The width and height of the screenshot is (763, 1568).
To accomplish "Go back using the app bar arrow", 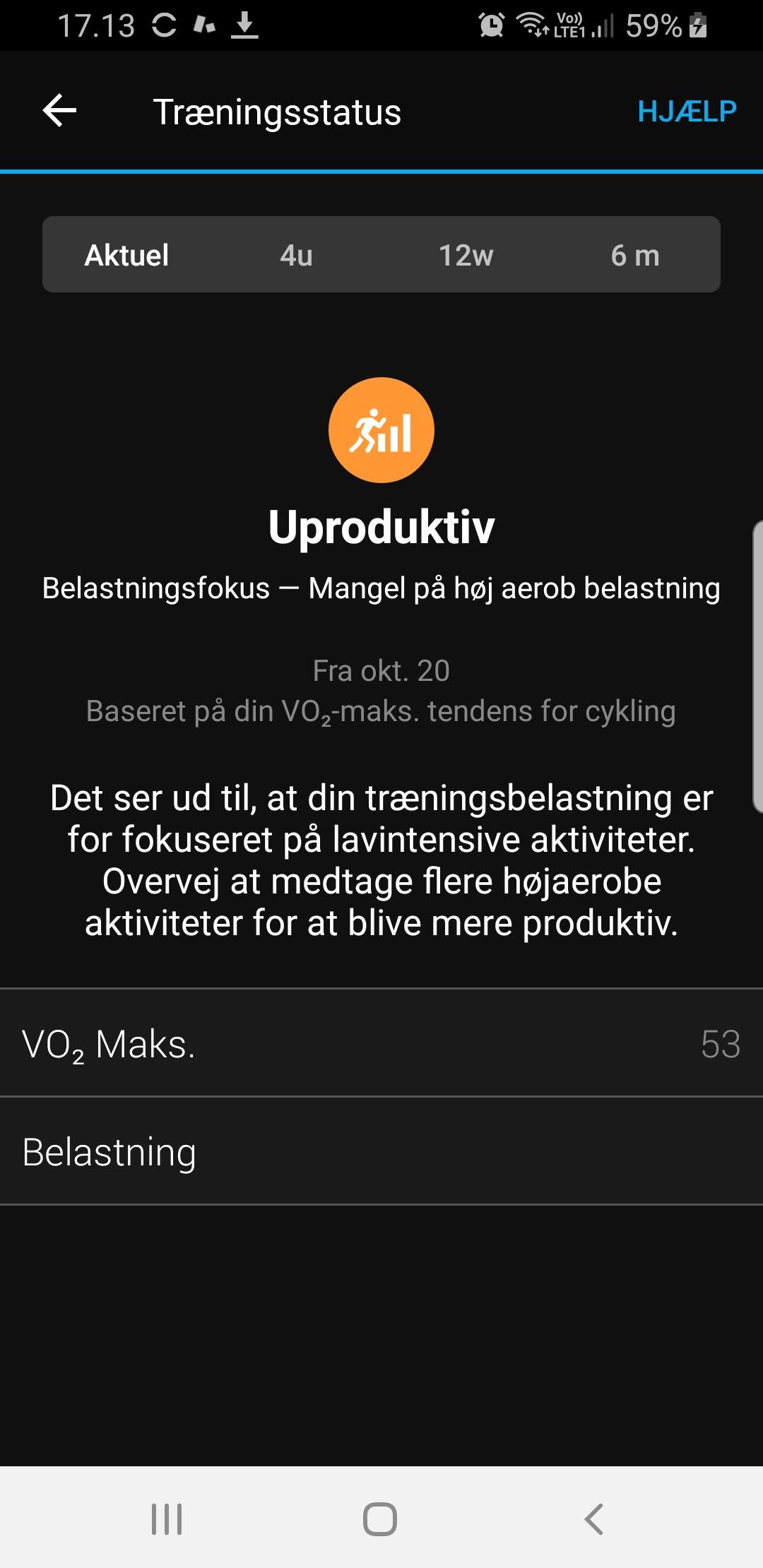I will pyautogui.click(x=59, y=112).
